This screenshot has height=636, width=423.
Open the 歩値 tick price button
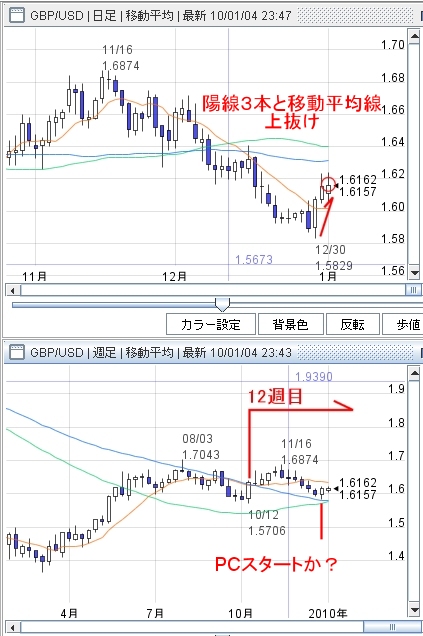[x=404, y=324]
